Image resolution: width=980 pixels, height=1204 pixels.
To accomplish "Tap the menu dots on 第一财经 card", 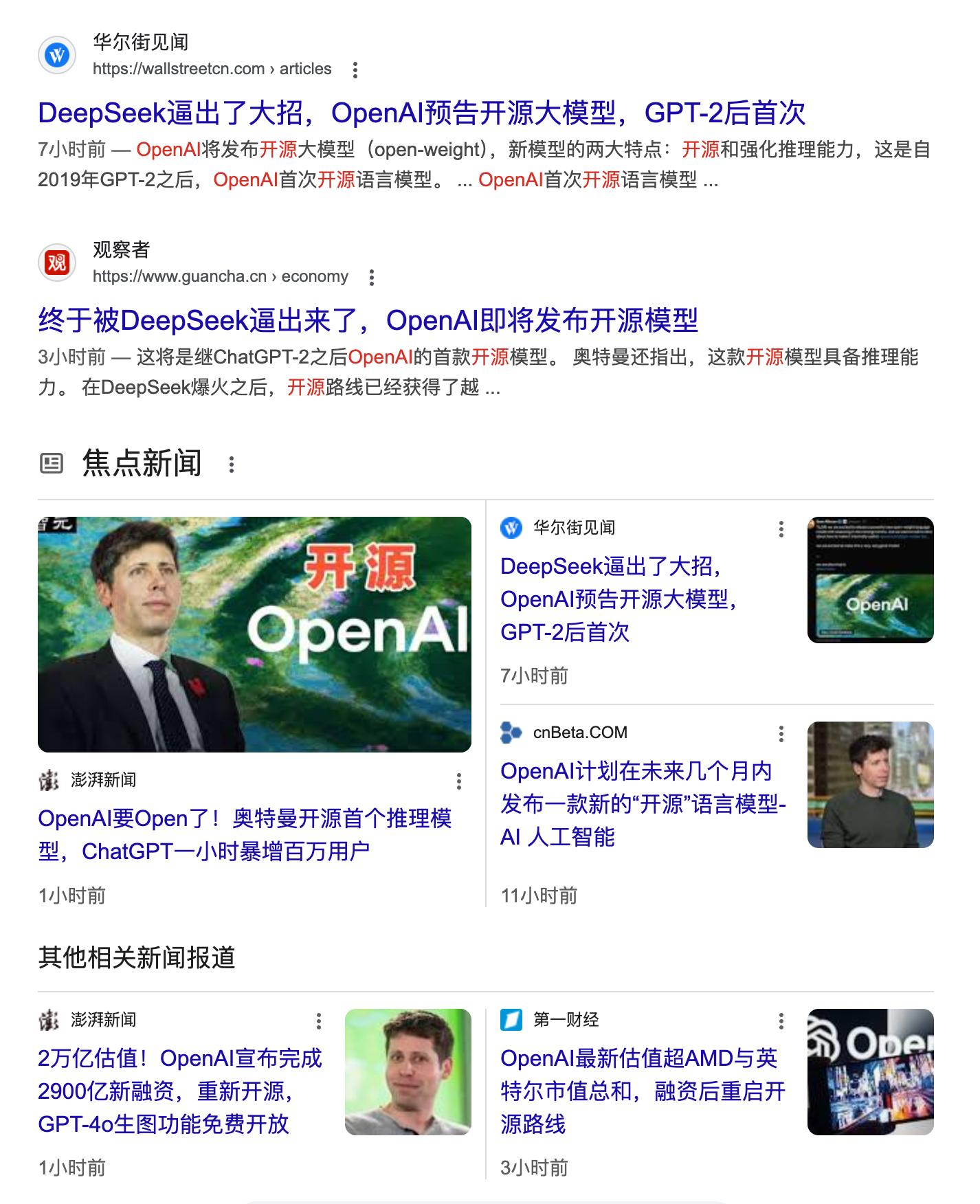I will tap(781, 1021).
